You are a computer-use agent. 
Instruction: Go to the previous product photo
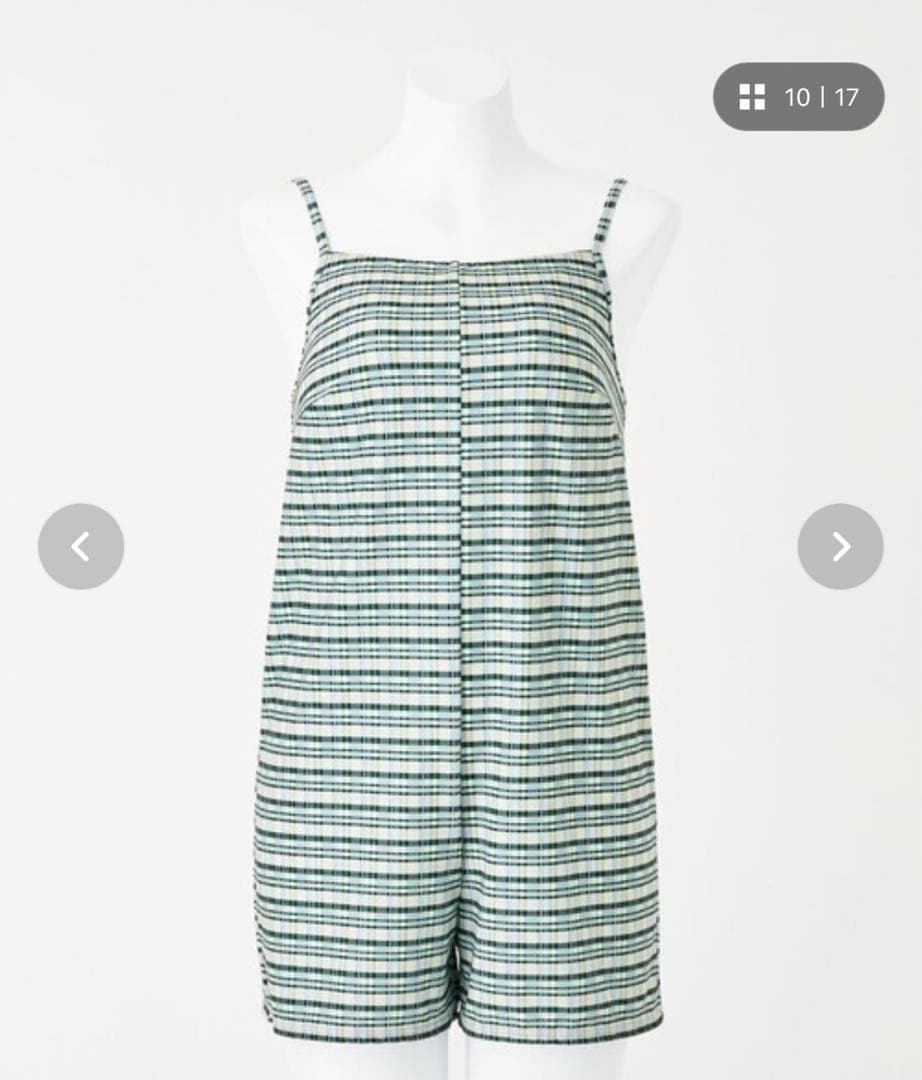pyautogui.click(x=81, y=546)
